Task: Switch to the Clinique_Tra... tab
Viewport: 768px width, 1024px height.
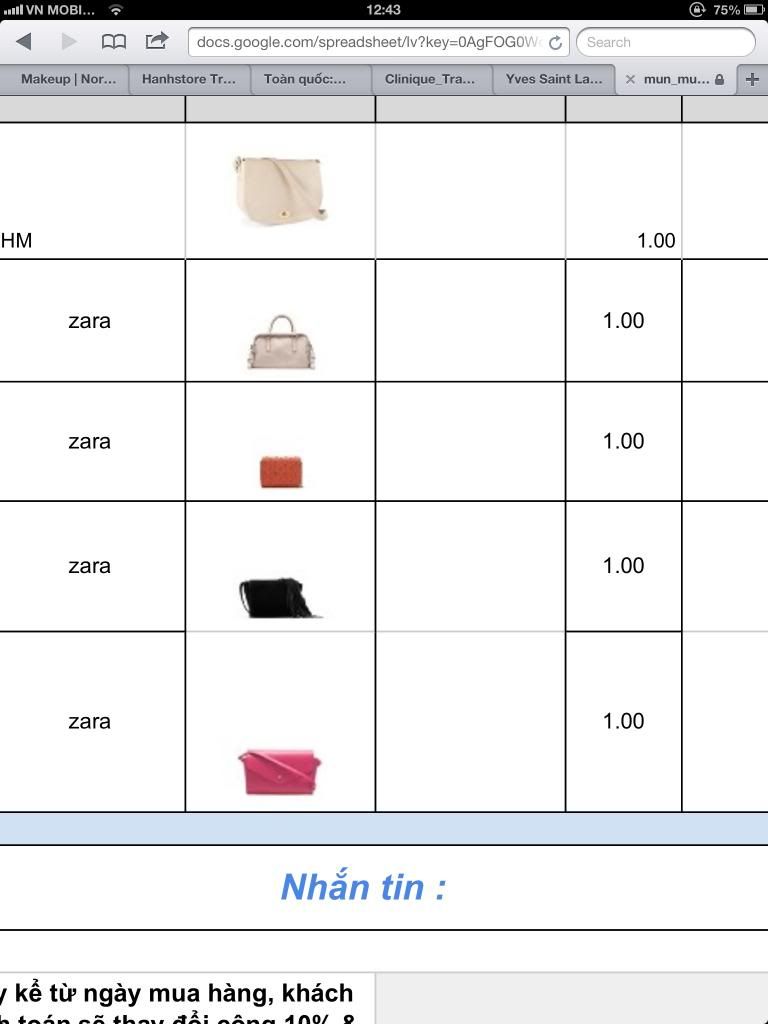Action: pyautogui.click(x=430, y=79)
